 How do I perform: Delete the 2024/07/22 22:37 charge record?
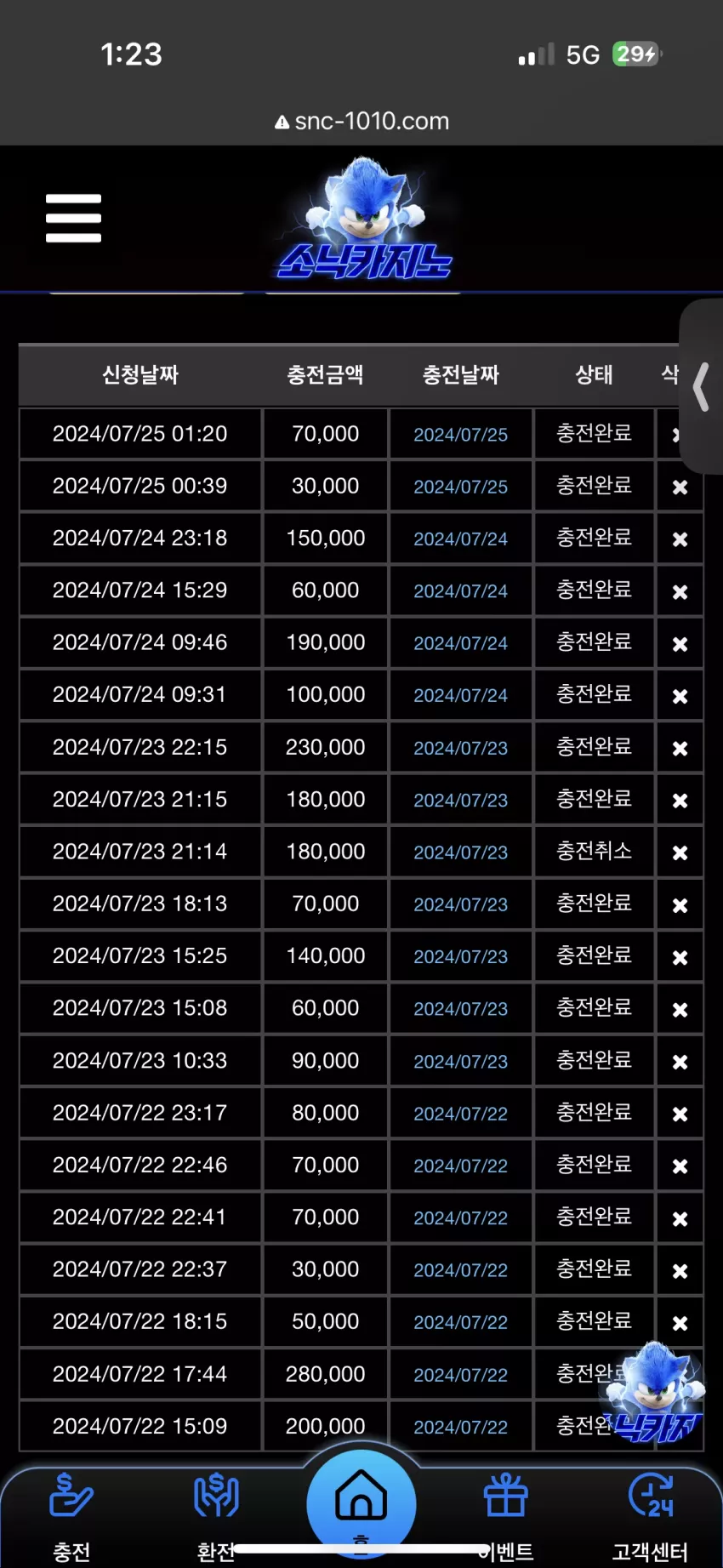point(680,1270)
